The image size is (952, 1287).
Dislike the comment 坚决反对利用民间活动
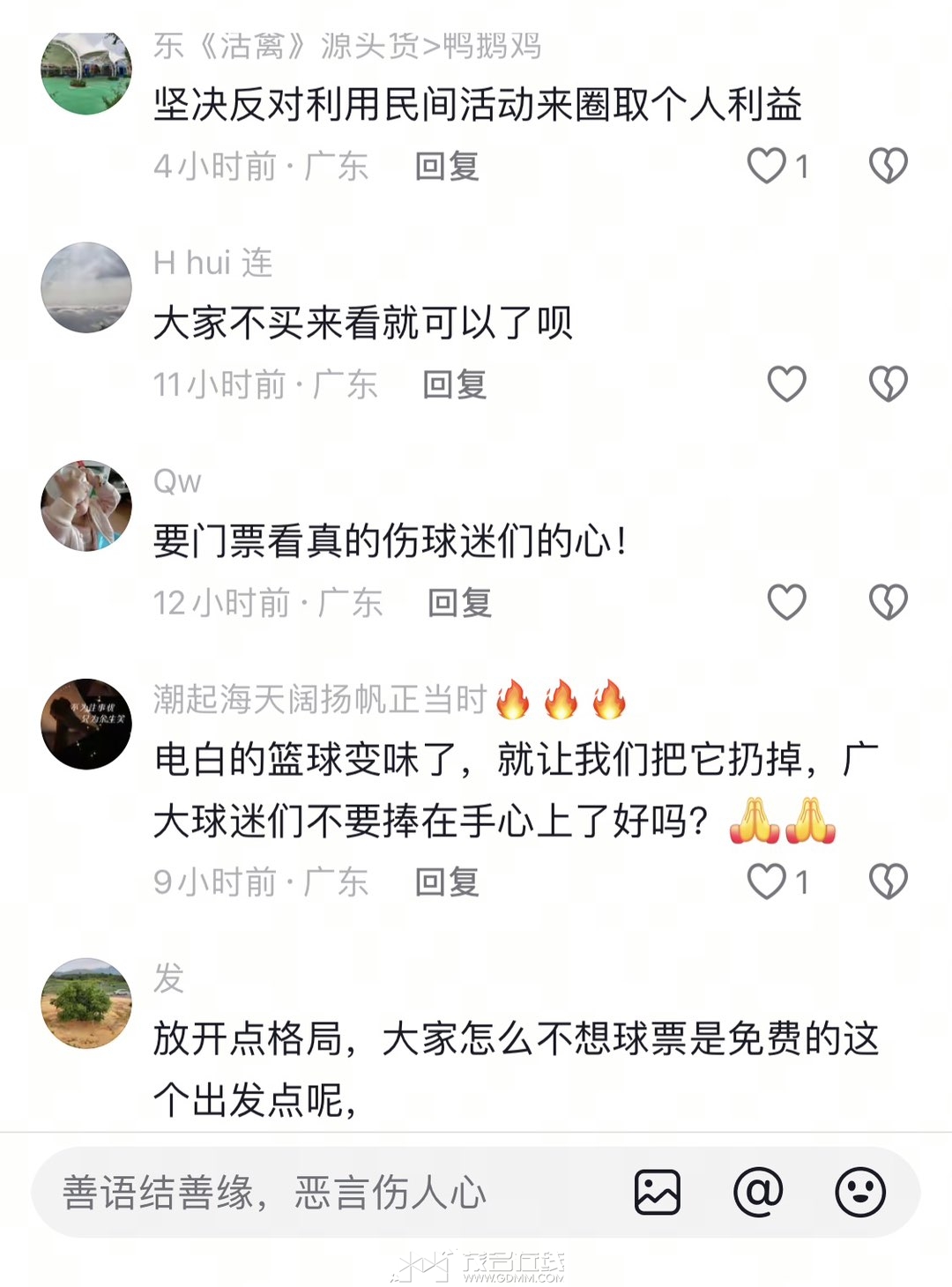click(888, 166)
